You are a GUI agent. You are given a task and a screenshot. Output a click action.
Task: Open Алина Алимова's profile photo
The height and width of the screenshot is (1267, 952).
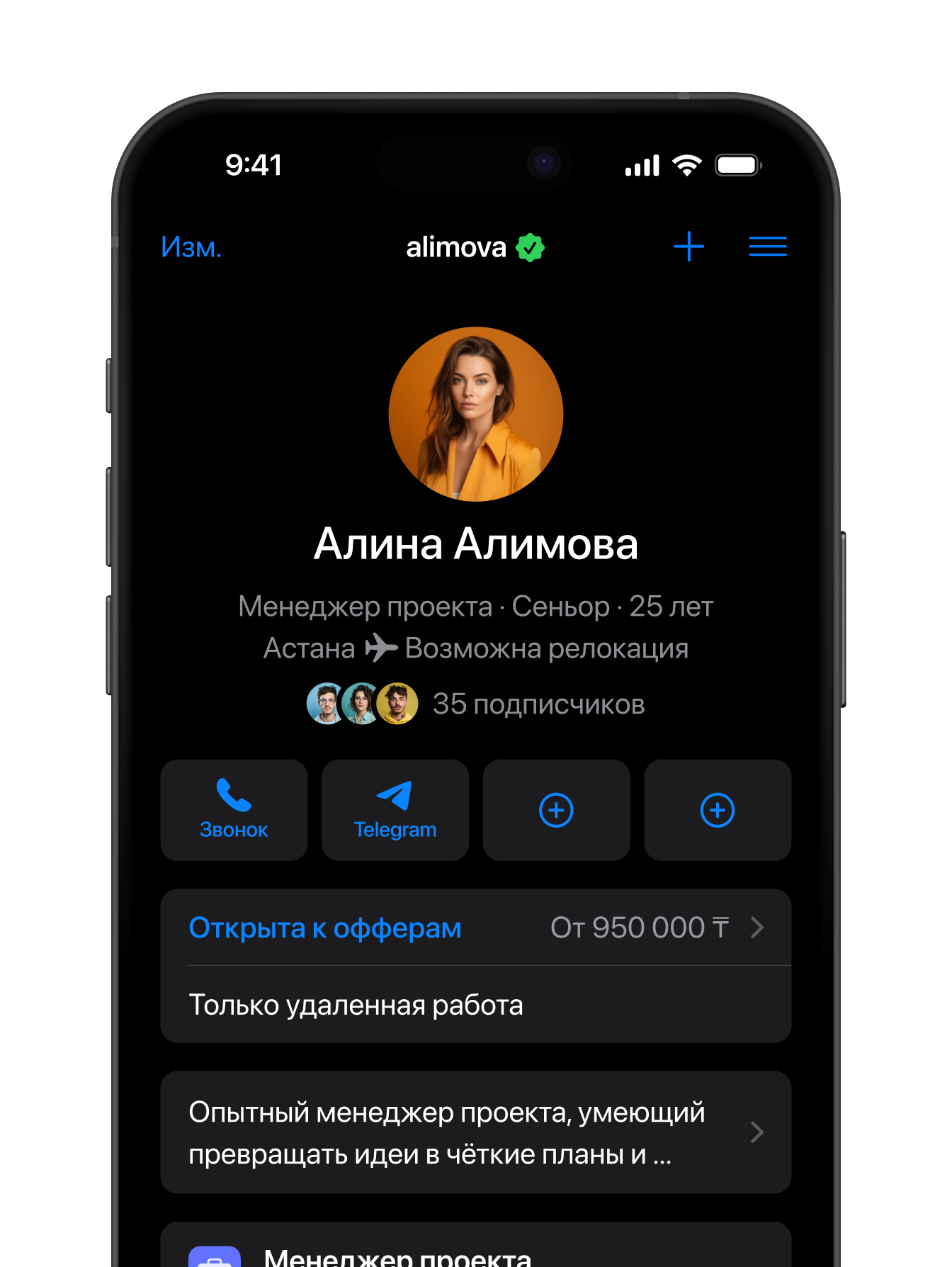click(x=476, y=414)
